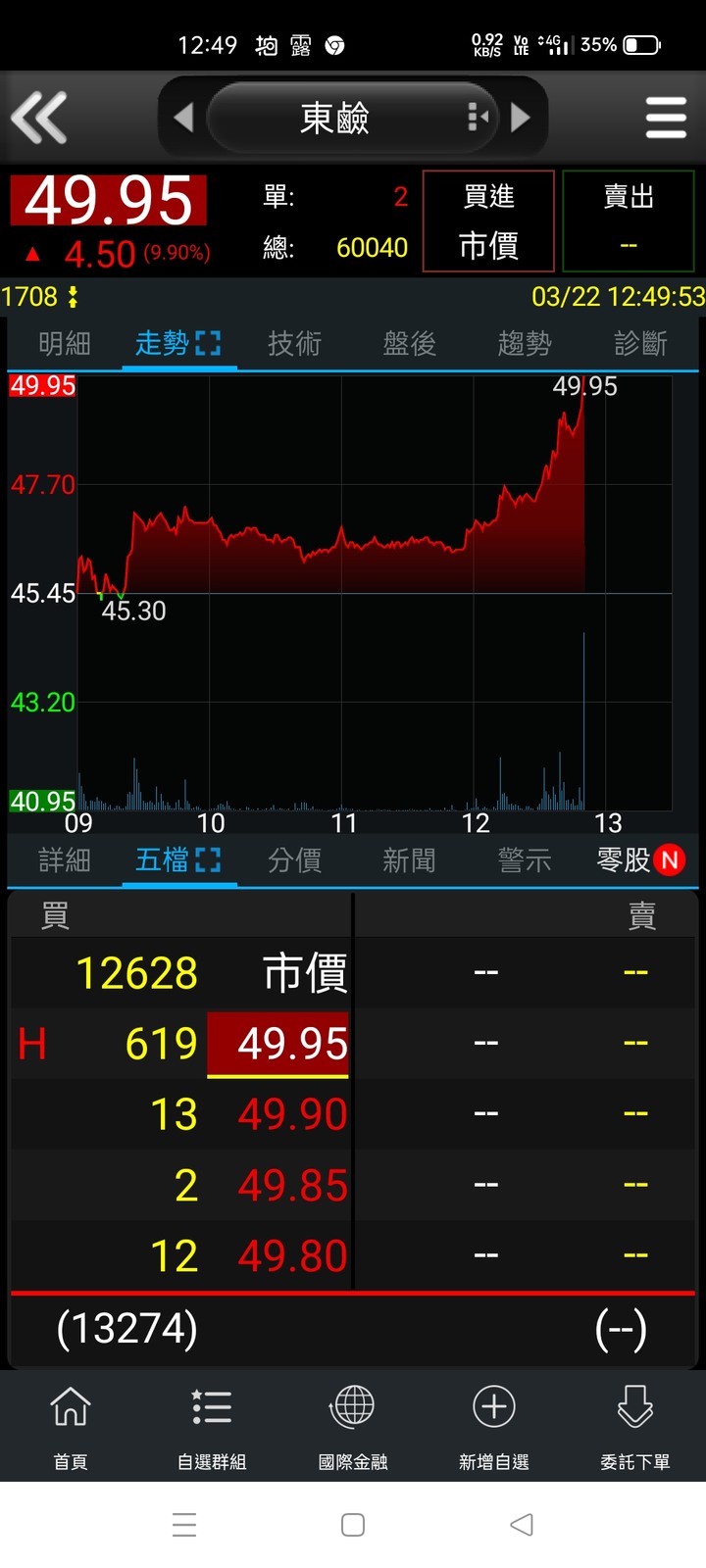Open the 診斷 tab
This screenshot has width=706, height=1568.
(x=640, y=344)
